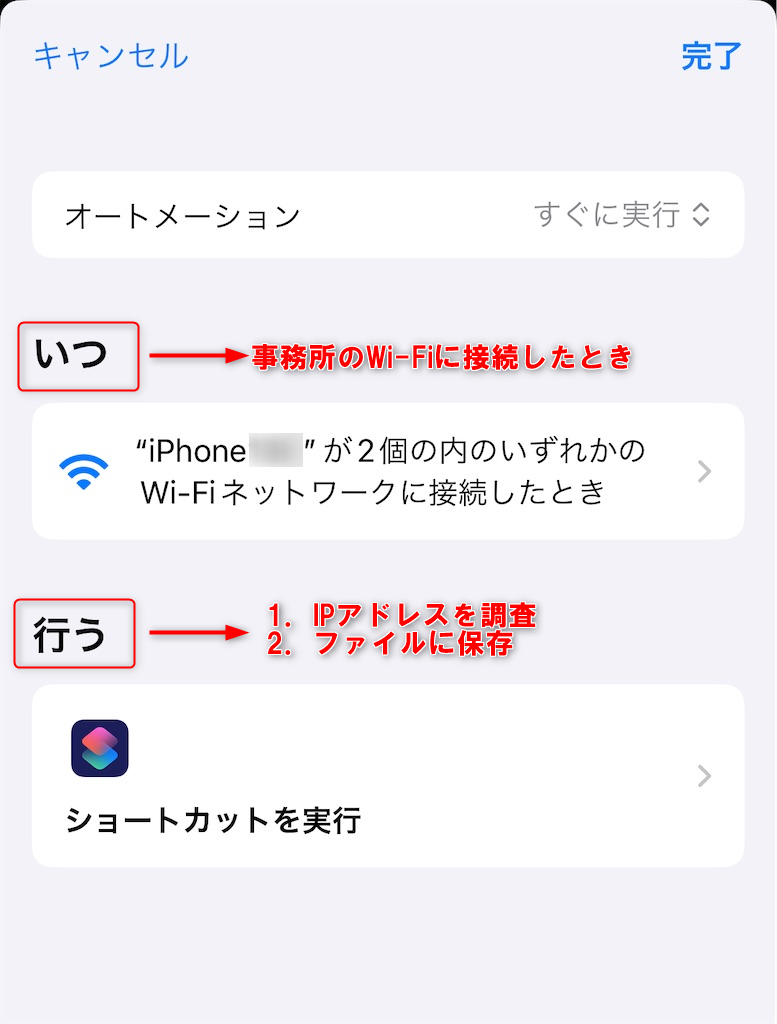Open the ショートカットを実行 action row
This screenshot has height=1024, width=777.
(388, 775)
